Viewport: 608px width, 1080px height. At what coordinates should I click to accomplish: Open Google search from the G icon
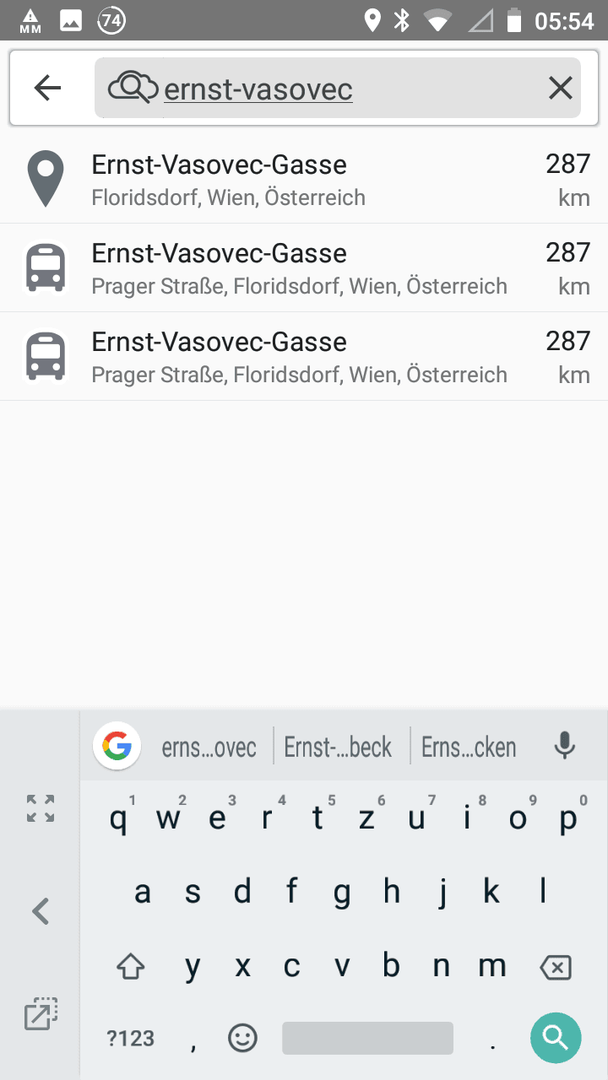pyautogui.click(x=117, y=746)
